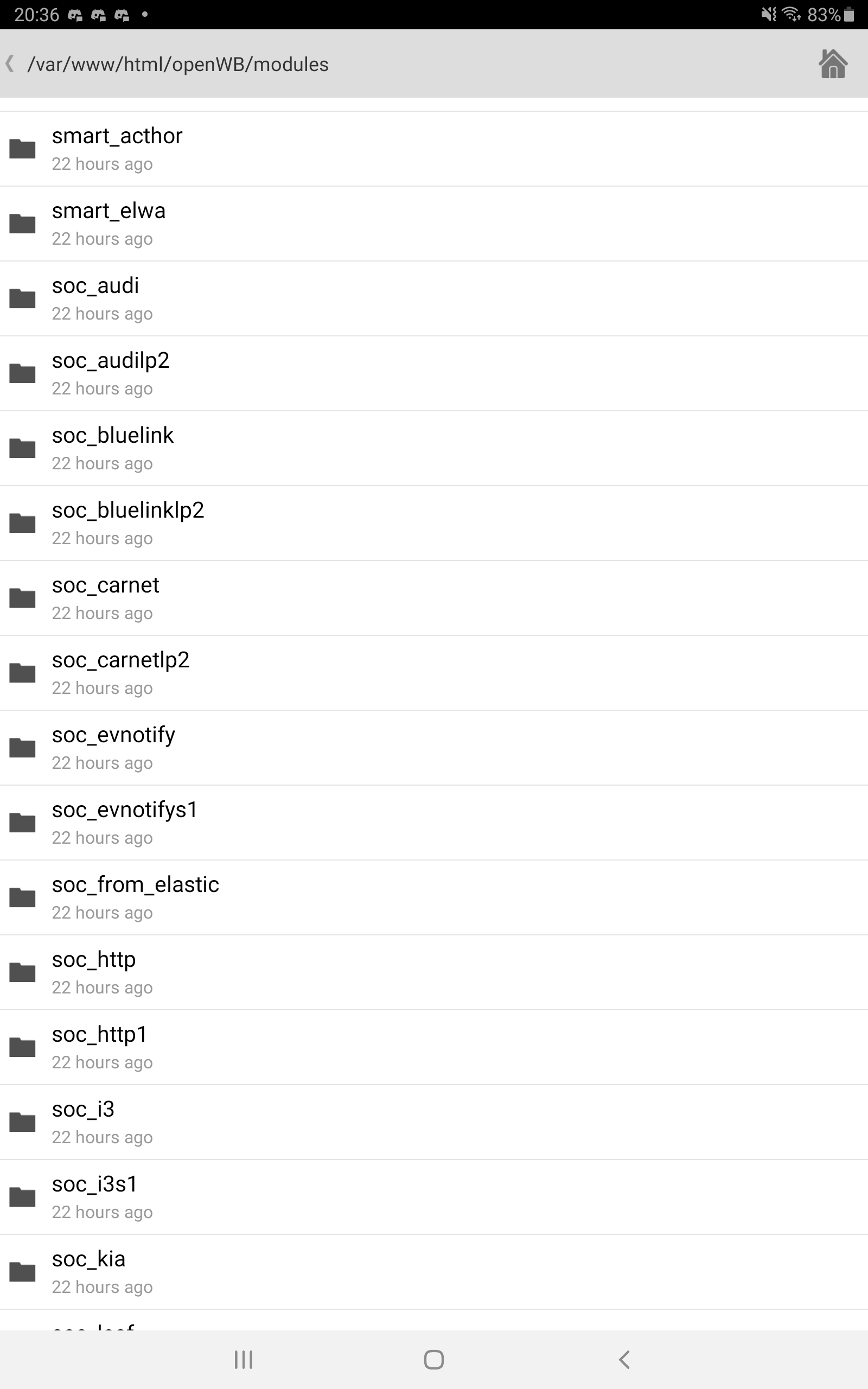
Task: Open the soc_carnetlp2 folder
Action: coord(120,673)
